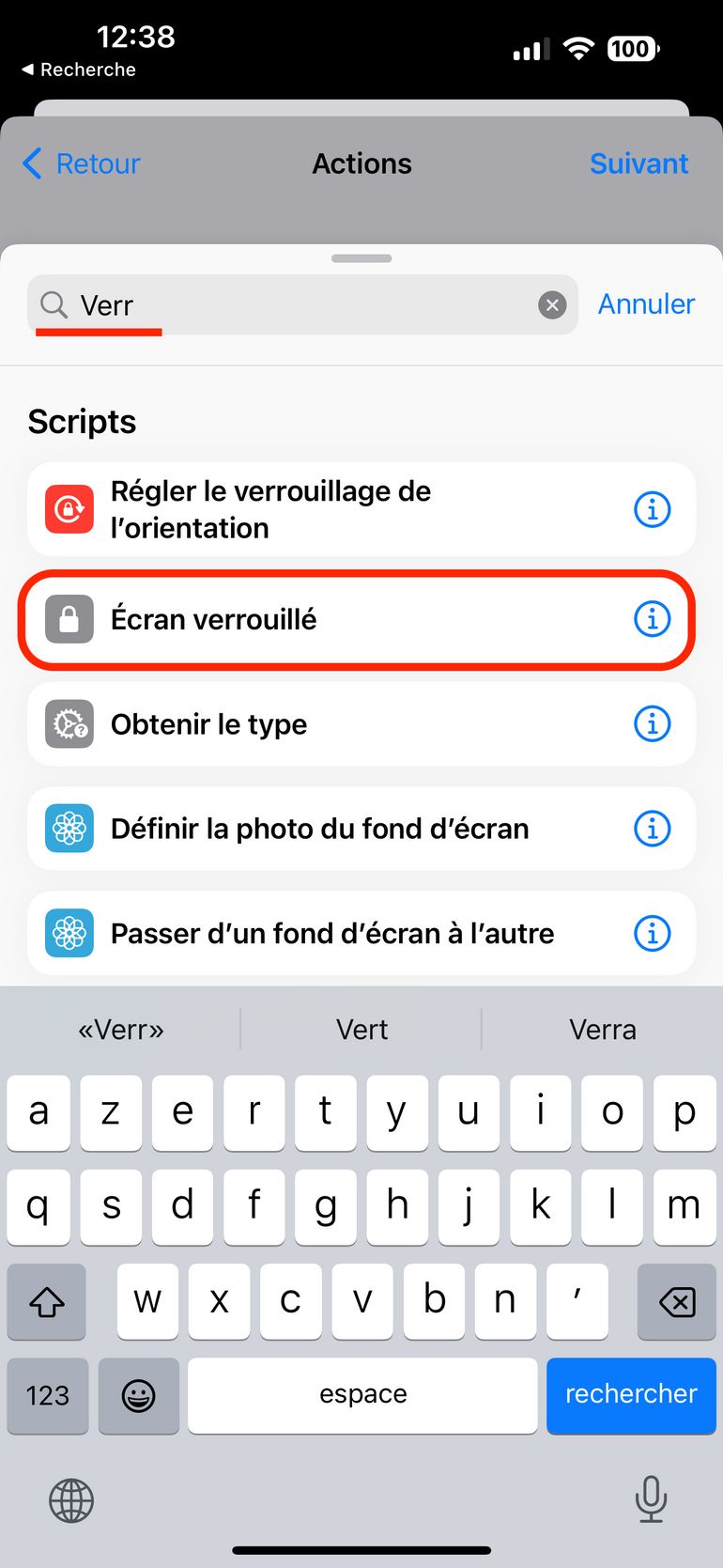Viewport: 723px width, 1568px height.
Task: Return to Recherche via the status bar link
Action: pos(79,70)
